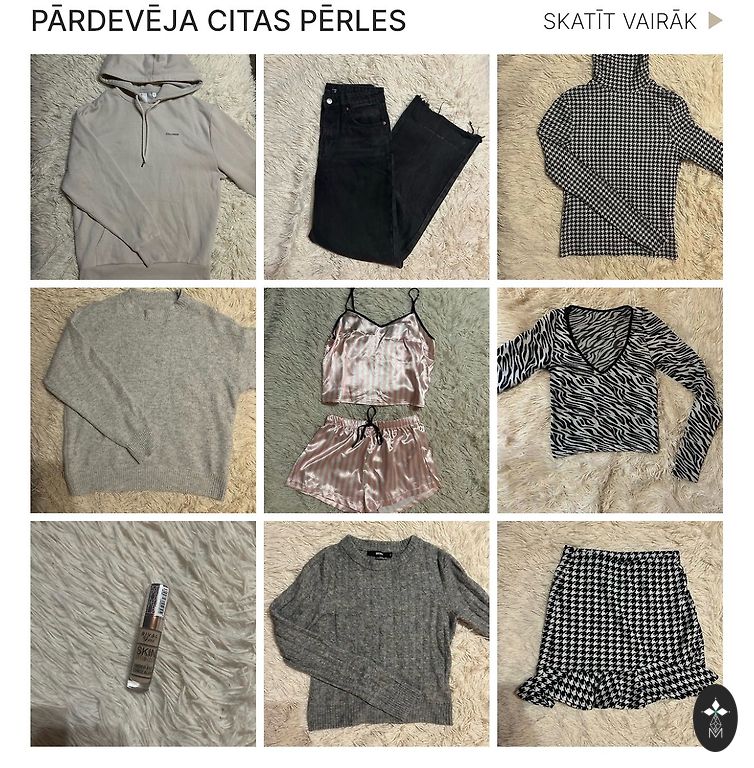Open the houndstooth turtleneck listing
This screenshot has width=754, height=768.
click(x=610, y=167)
